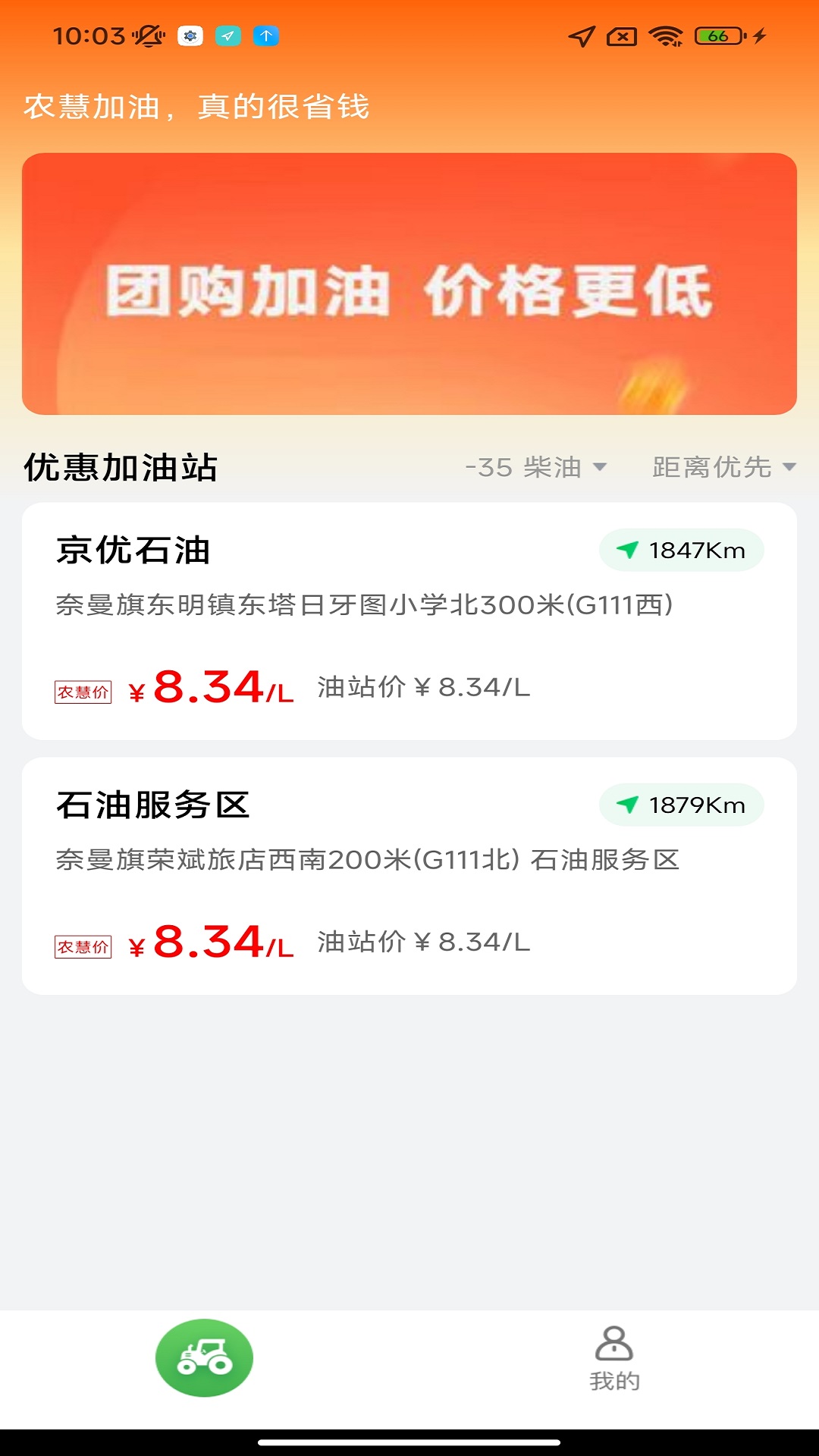Switch to the tractor home tab

click(204, 1358)
